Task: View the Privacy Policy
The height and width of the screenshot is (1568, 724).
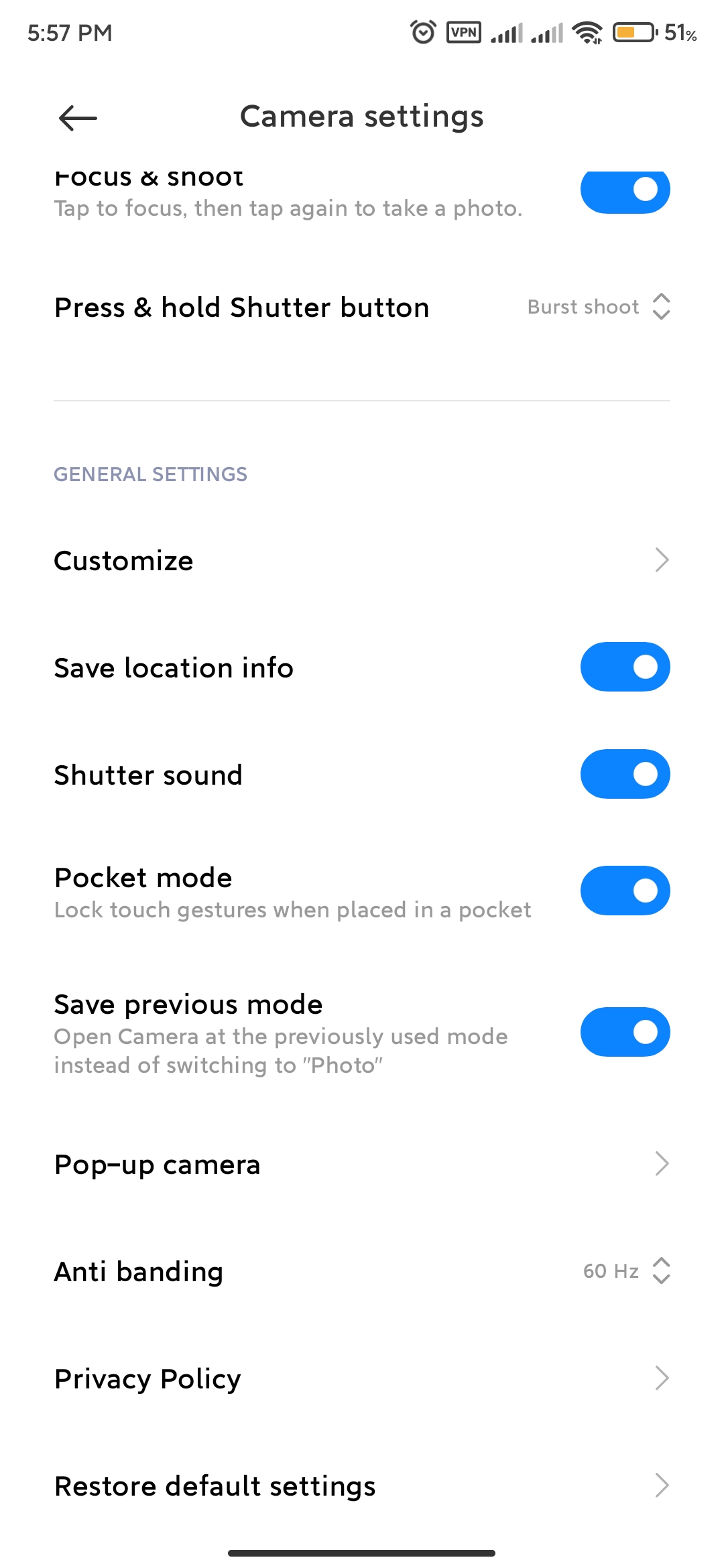Action: [x=362, y=1379]
